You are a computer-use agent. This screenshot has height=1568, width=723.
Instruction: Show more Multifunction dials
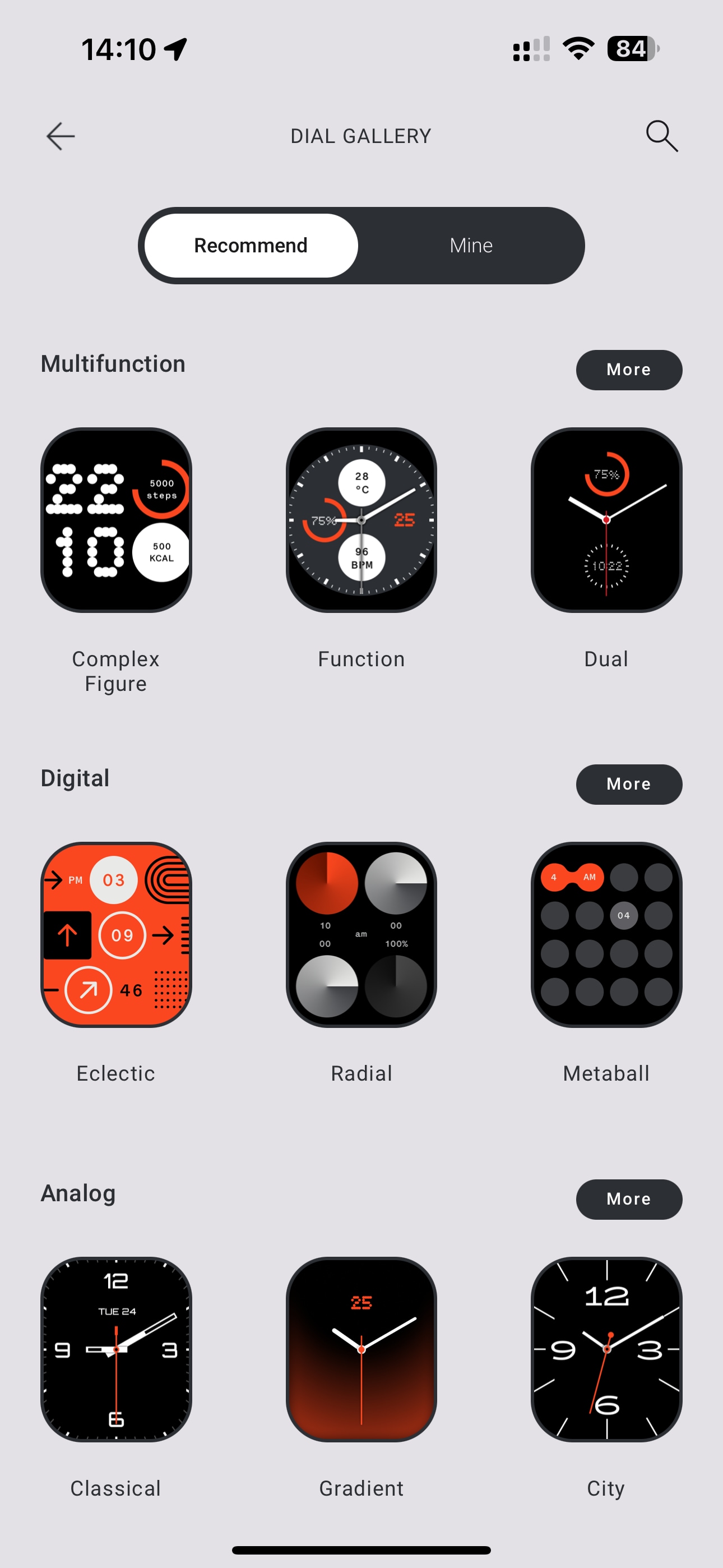[x=629, y=370]
